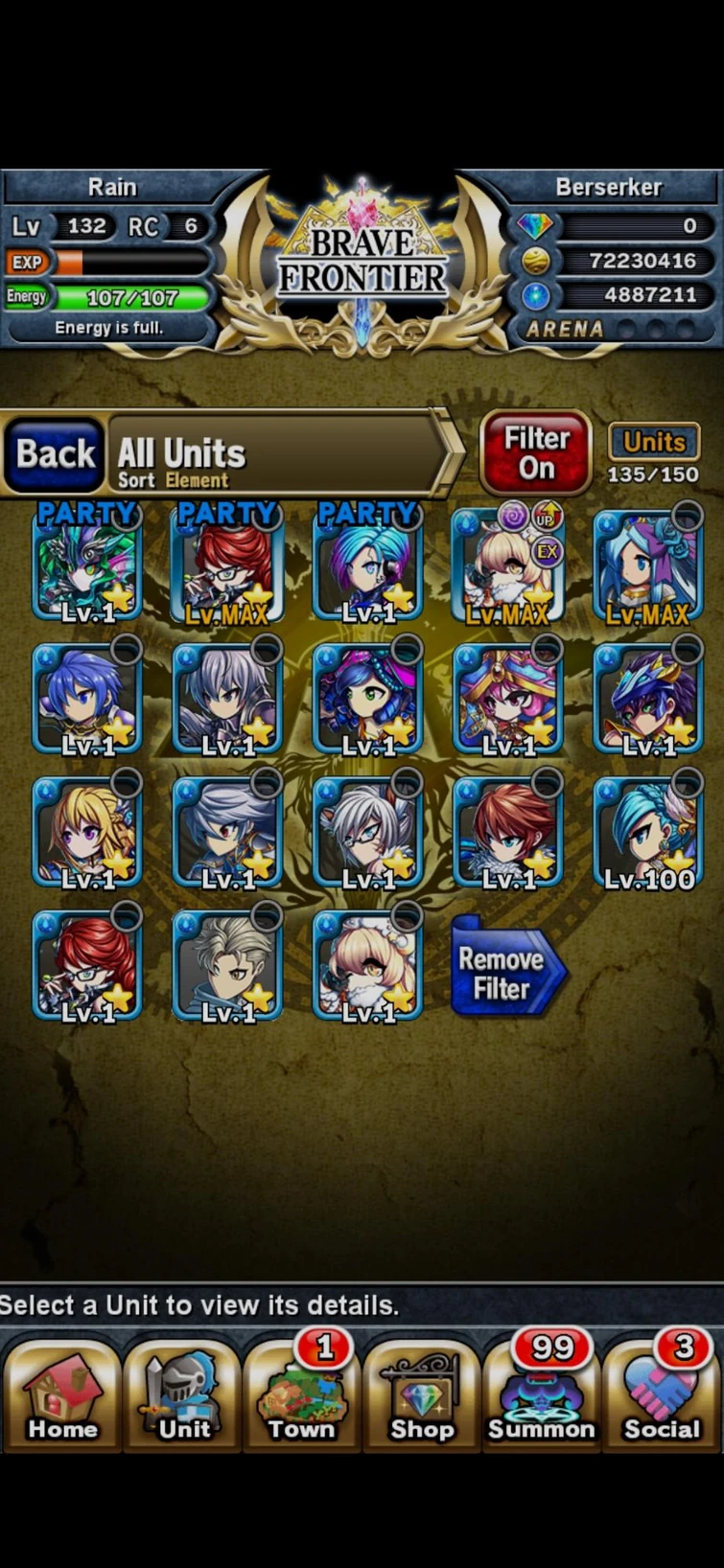Switch to the Unit tab
The image size is (724, 1568).
click(x=182, y=1391)
